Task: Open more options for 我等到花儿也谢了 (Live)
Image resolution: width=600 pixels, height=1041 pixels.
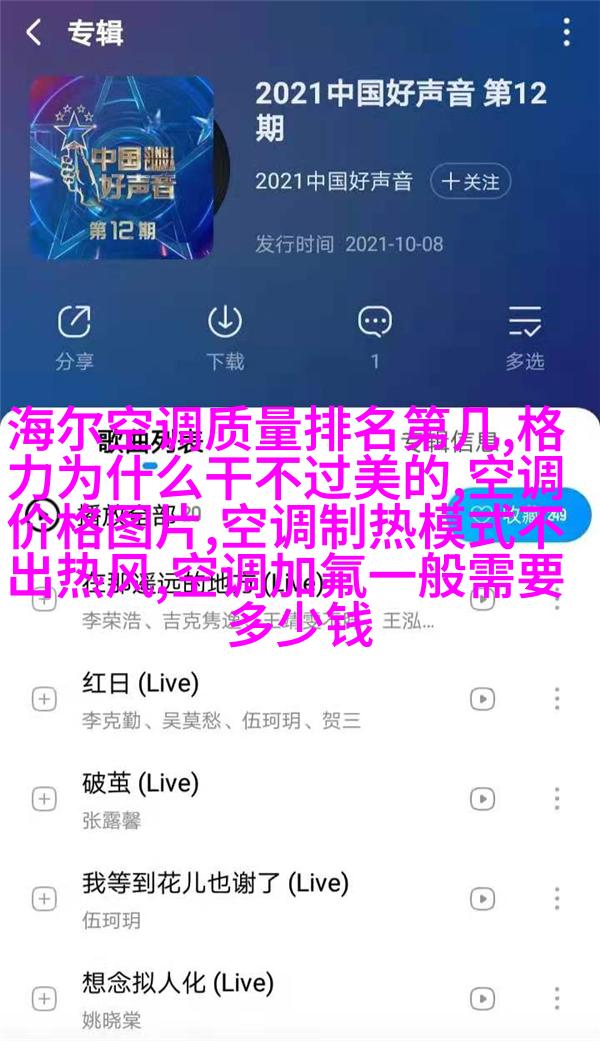Action: coord(557,898)
